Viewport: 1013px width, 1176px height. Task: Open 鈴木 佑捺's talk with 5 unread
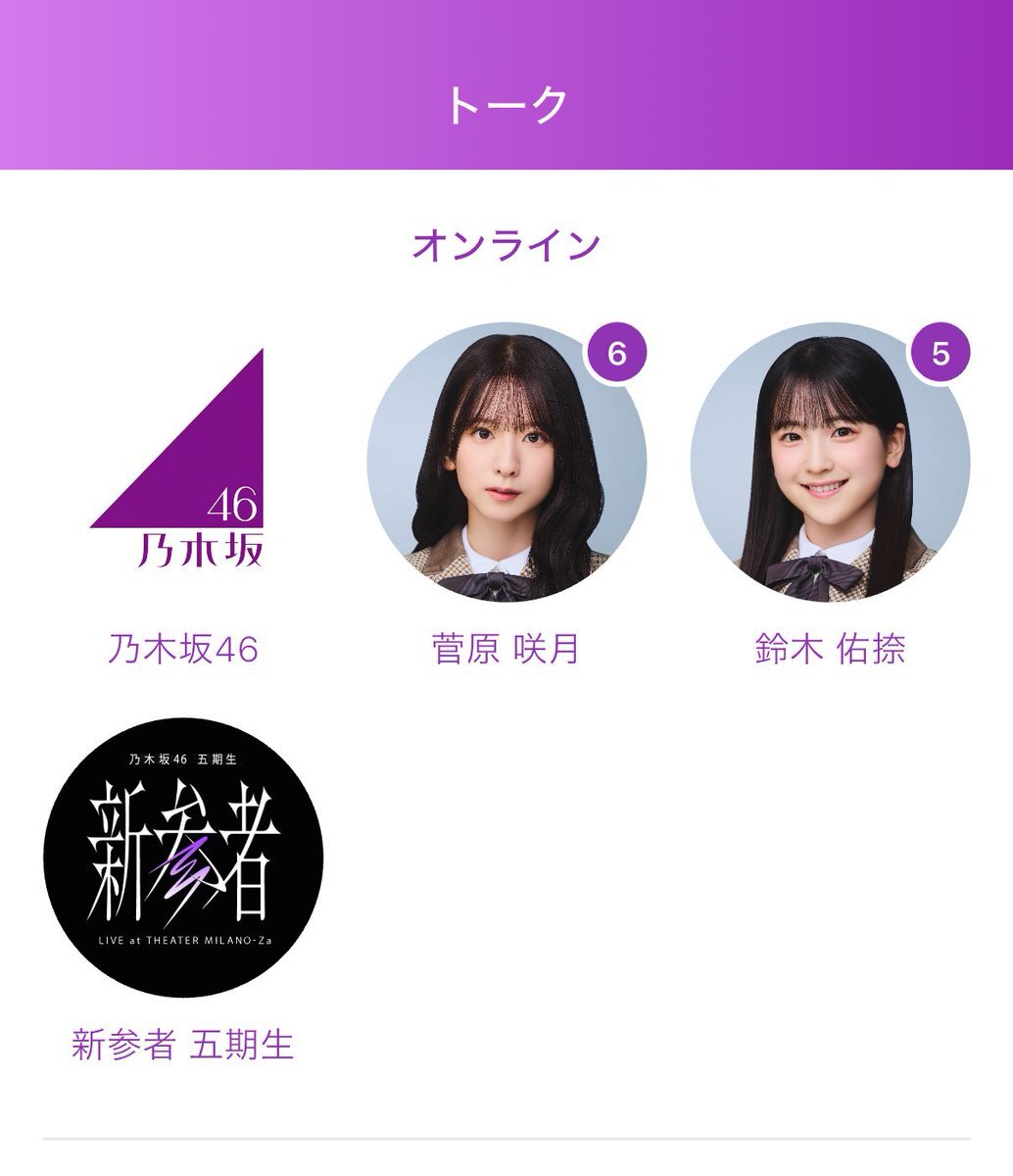830,463
